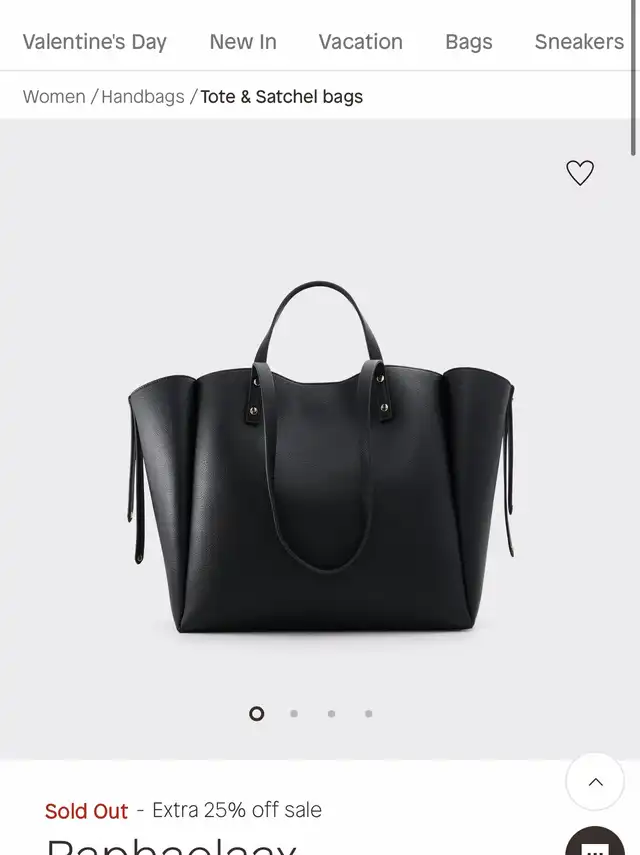Open the chat support bubble

[x=596, y=845]
